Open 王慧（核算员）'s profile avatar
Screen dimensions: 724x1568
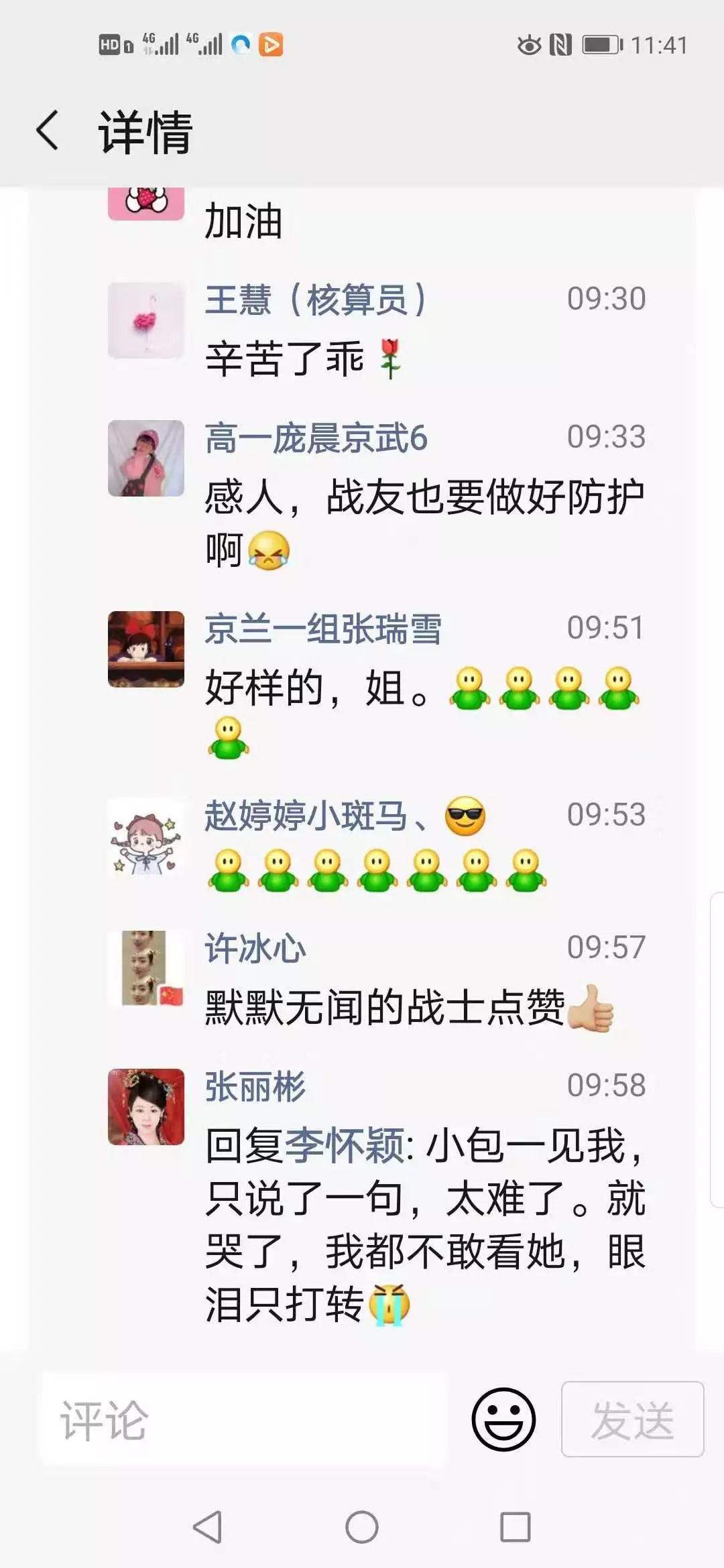[146, 320]
